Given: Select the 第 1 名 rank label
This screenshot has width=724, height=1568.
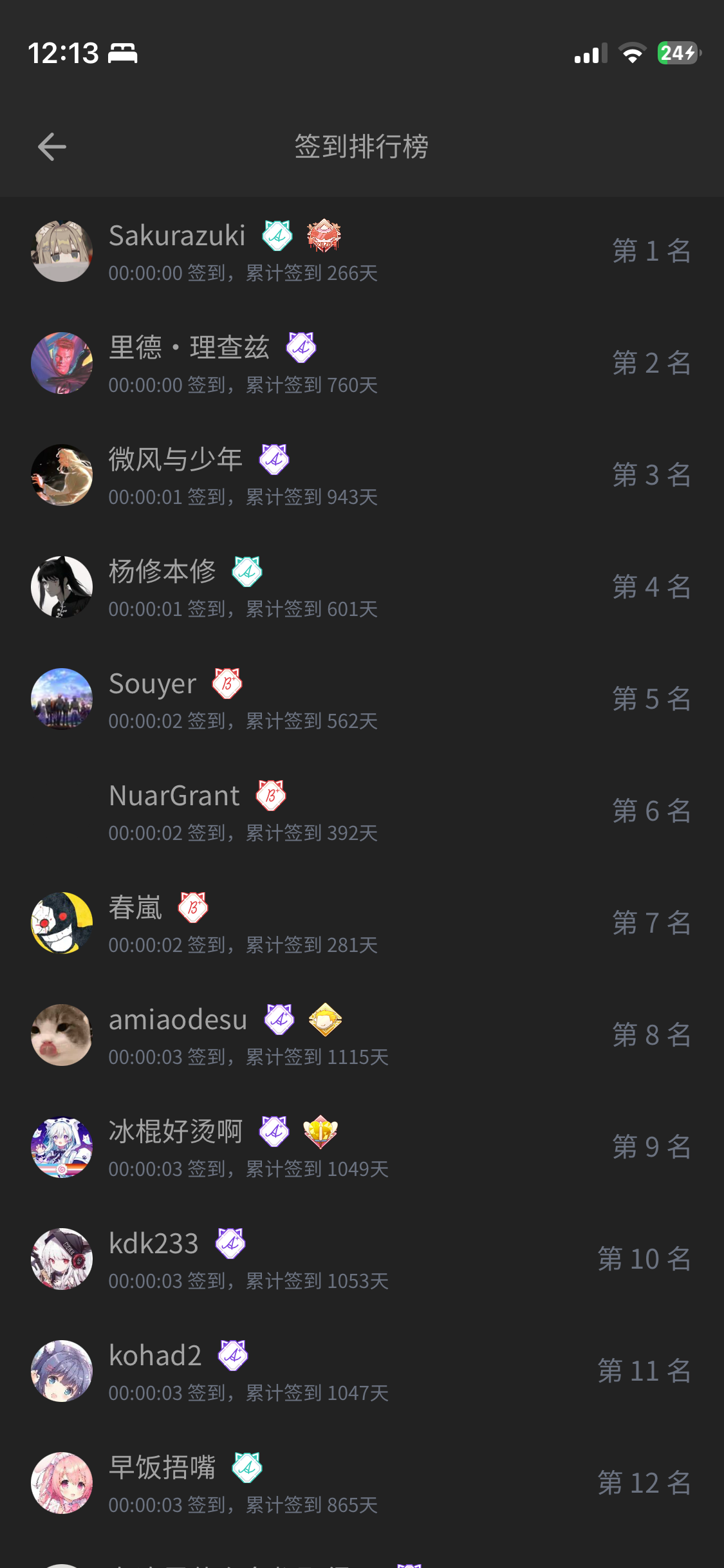Looking at the screenshot, I should click(652, 250).
